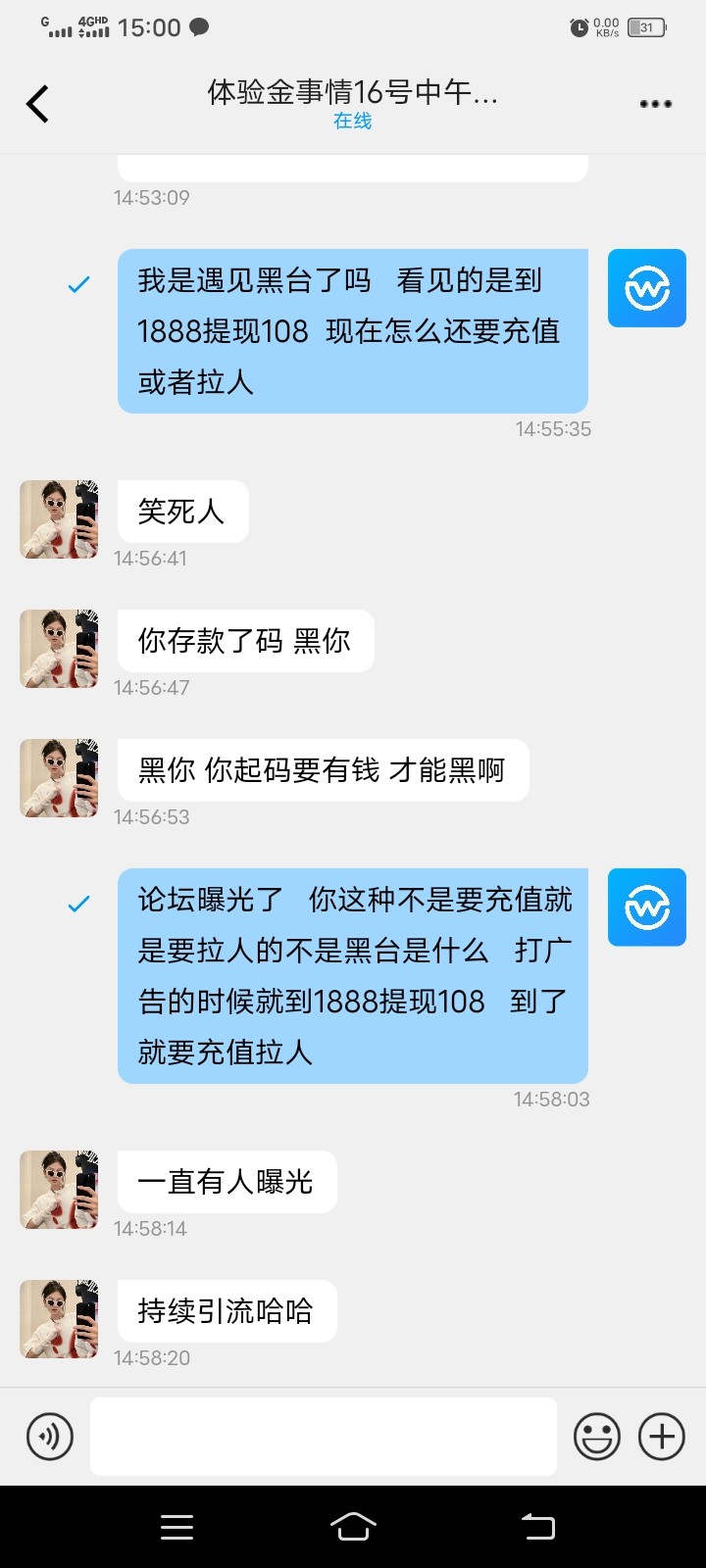Image resolution: width=706 pixels, height=1568 pixels.
Task: Tap the W app icon beside the 14:58 message
Action: click(x=646, y=906)
